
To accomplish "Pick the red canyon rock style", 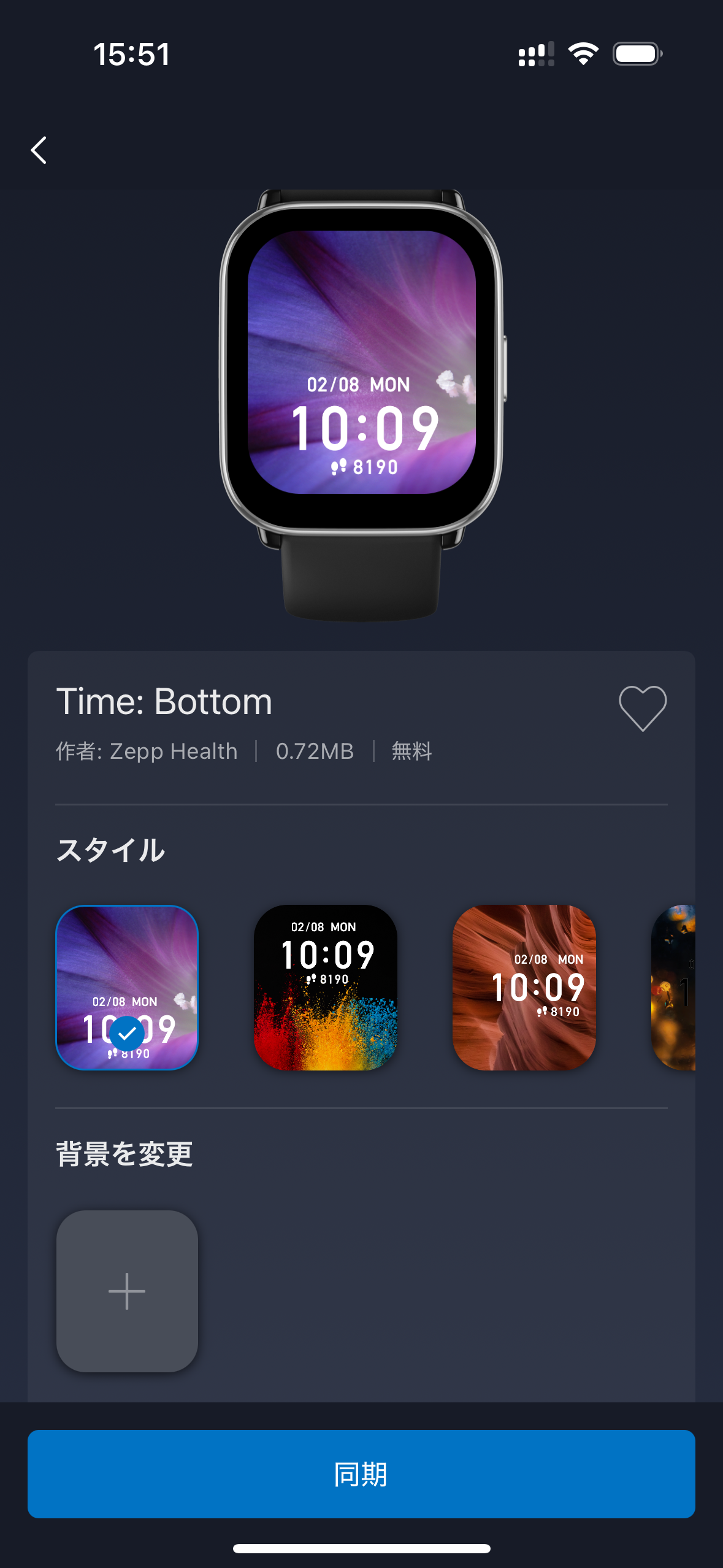I will (524, 988).
